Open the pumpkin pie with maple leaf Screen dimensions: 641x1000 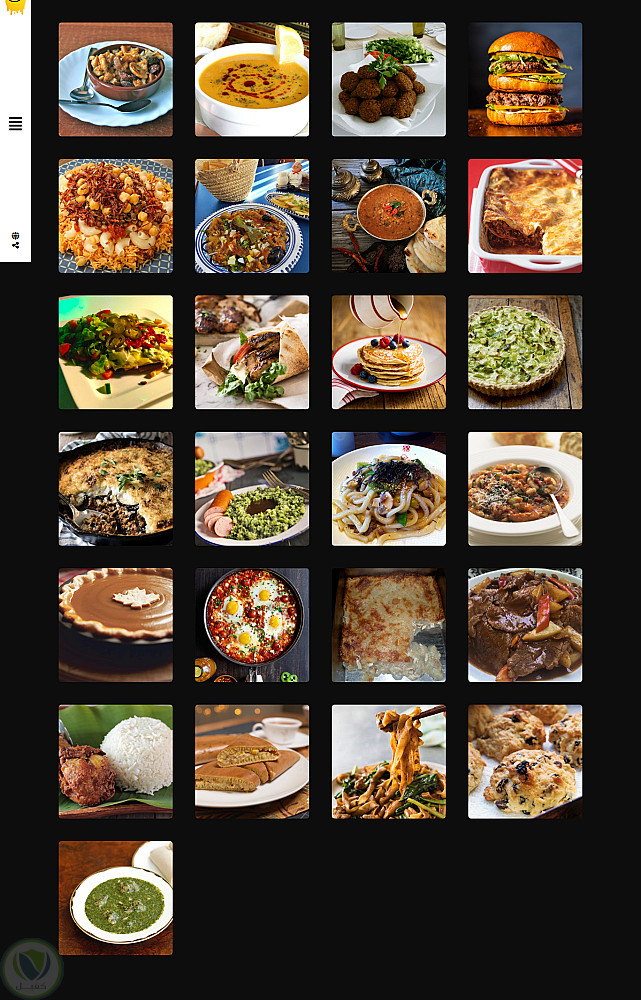coord(116,625)
